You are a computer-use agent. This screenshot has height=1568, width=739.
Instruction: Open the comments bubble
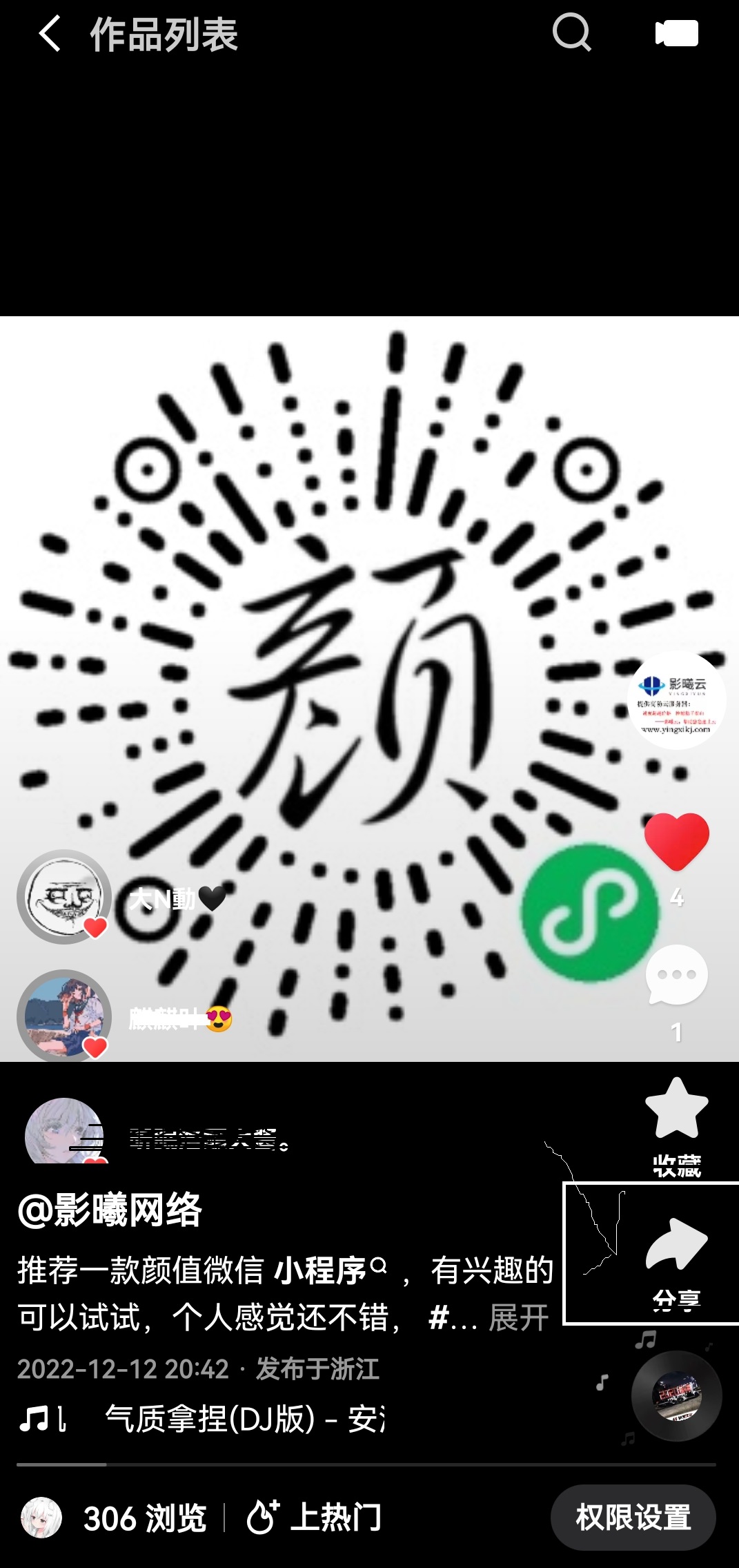point(676,975)
